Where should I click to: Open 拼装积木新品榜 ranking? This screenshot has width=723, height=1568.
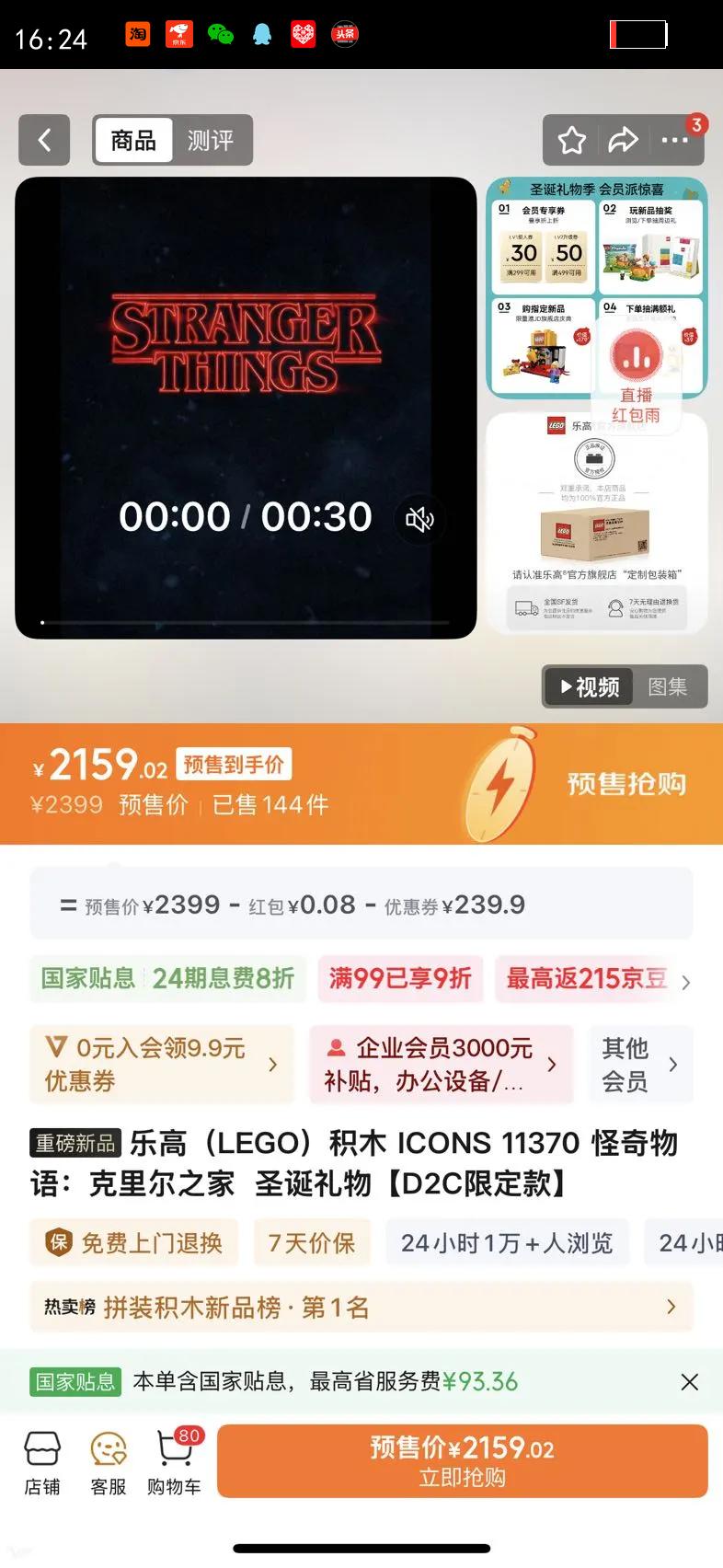[361, 1307]
